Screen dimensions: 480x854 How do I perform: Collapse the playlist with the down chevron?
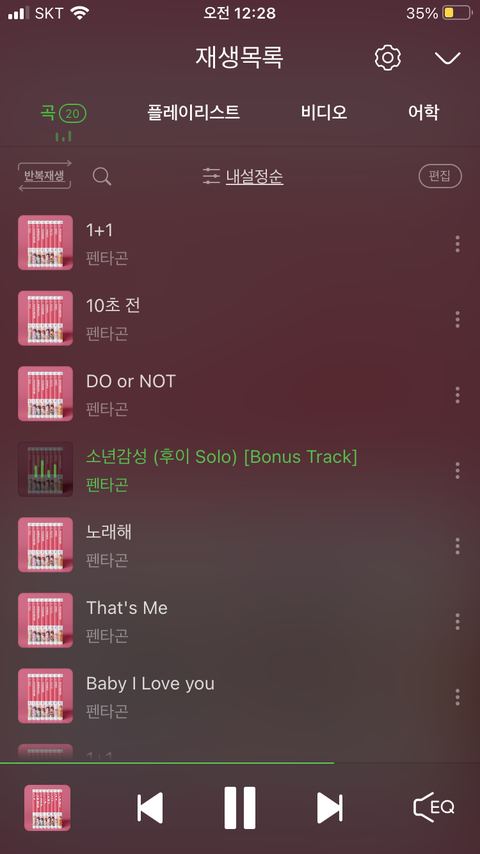pyautogui.click(x=448, y=58)
